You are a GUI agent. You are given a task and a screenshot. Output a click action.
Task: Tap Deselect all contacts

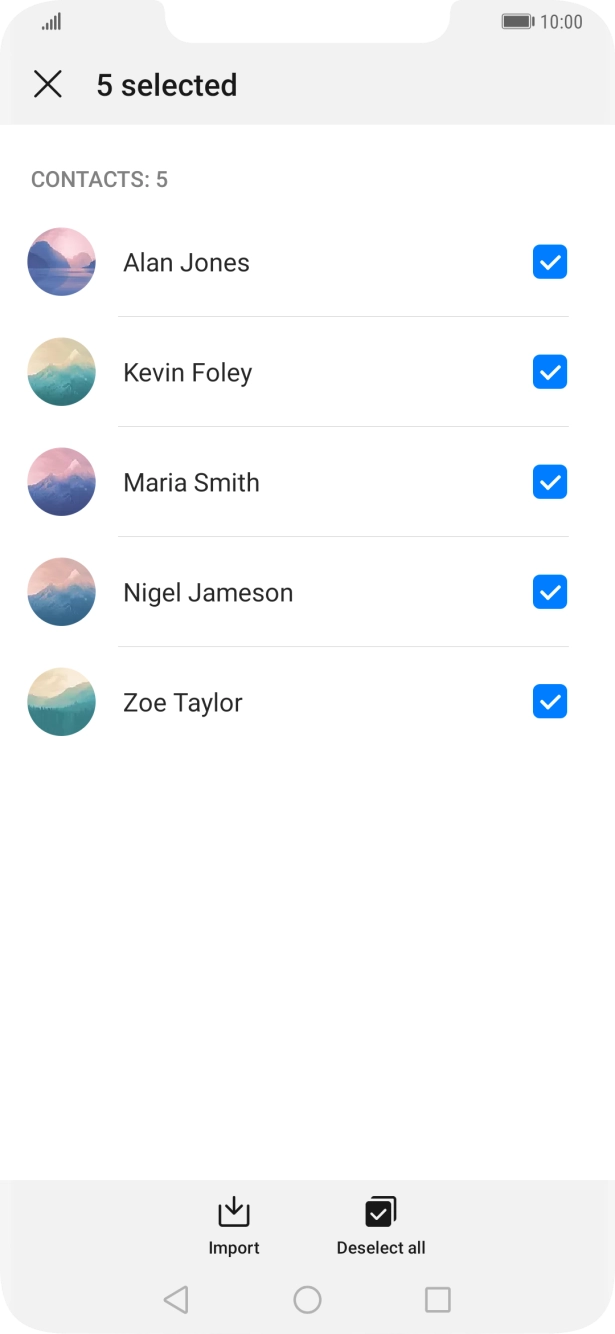381,1225
